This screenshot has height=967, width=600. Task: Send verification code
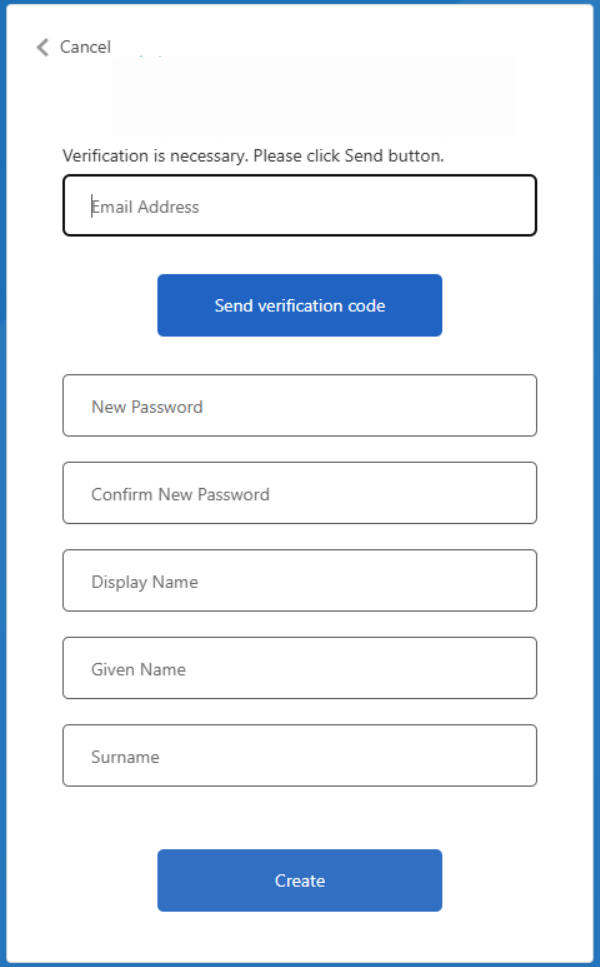click(299, 305)
